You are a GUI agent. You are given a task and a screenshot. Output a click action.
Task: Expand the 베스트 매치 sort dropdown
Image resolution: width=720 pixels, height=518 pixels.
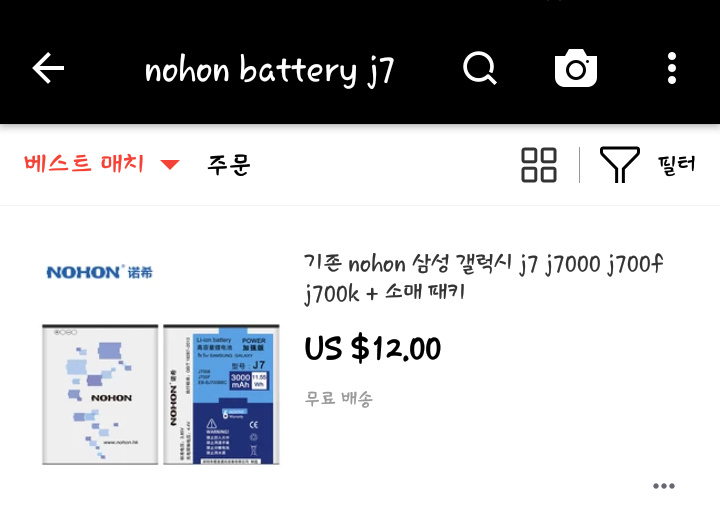(101, 164)
